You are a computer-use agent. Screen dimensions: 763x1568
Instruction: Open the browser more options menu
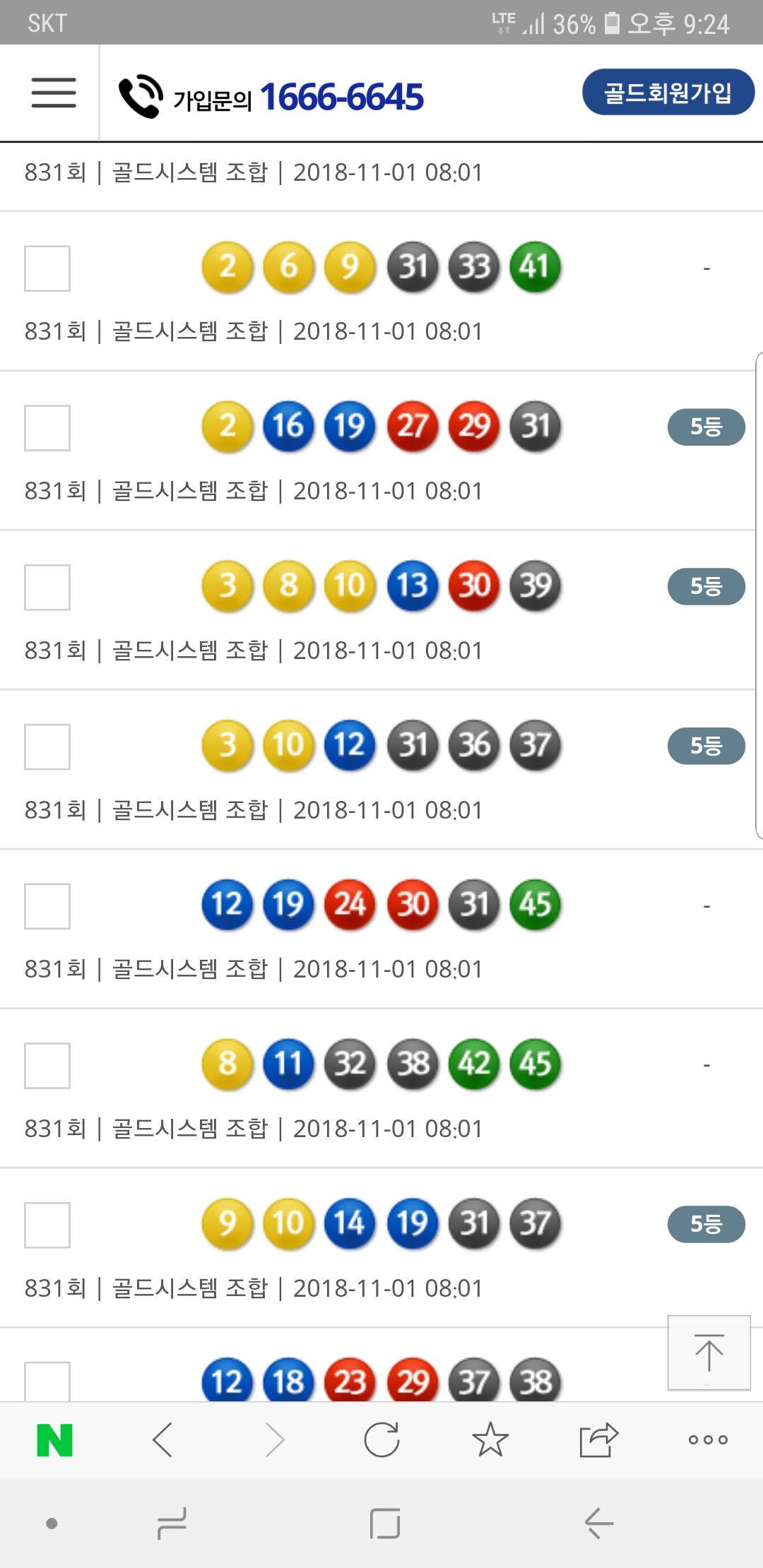click(x=708, y=1440)
